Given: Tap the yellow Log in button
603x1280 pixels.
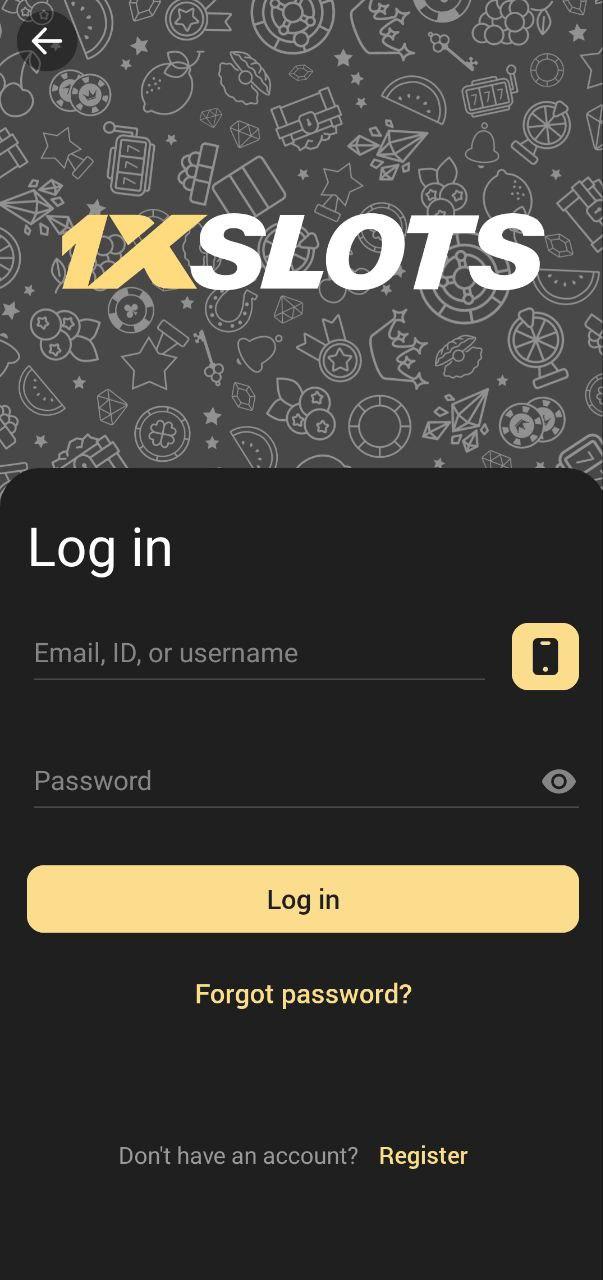Looking at the screenshot, I should (302, 899).
